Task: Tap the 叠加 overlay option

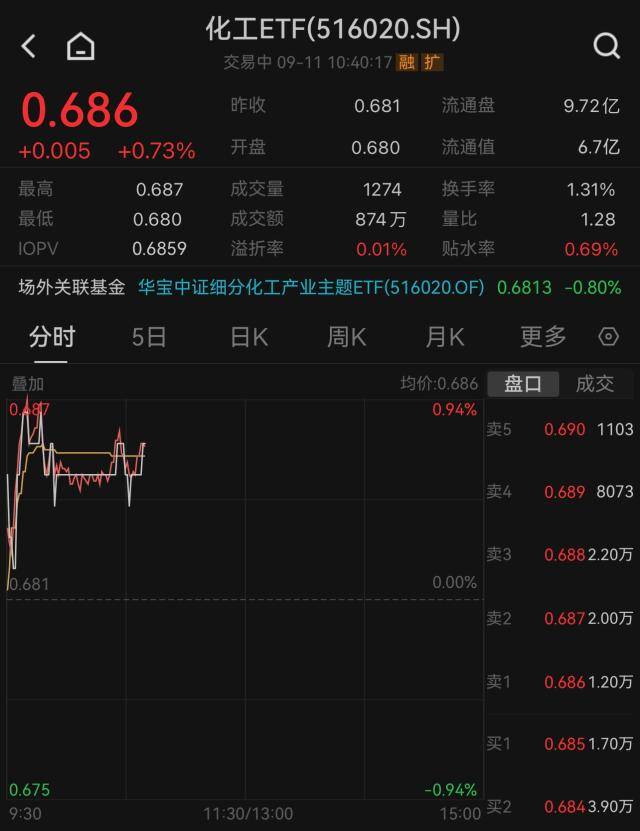Action: [28, 384]
